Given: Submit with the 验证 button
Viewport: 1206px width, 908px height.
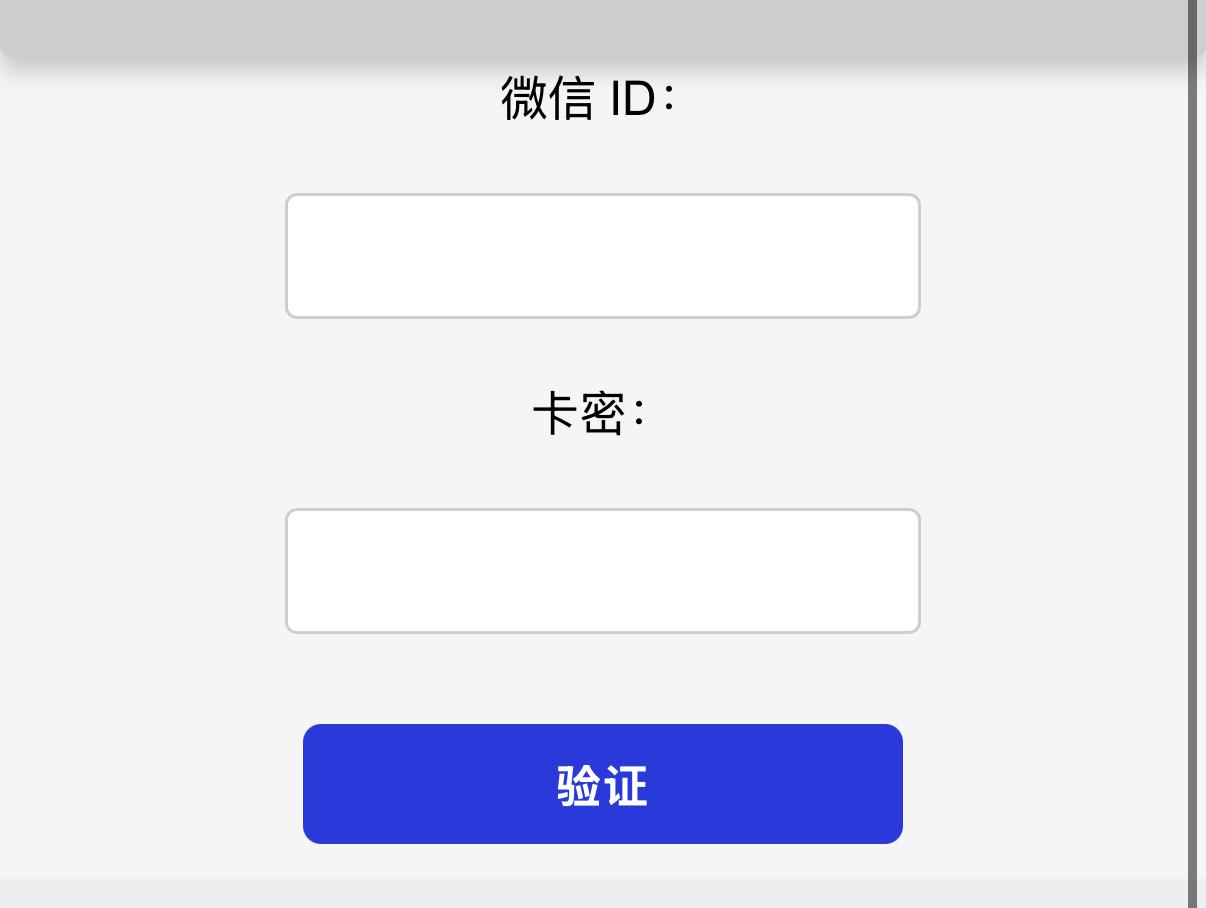Looking at the screenshot, I should [602, 784].
